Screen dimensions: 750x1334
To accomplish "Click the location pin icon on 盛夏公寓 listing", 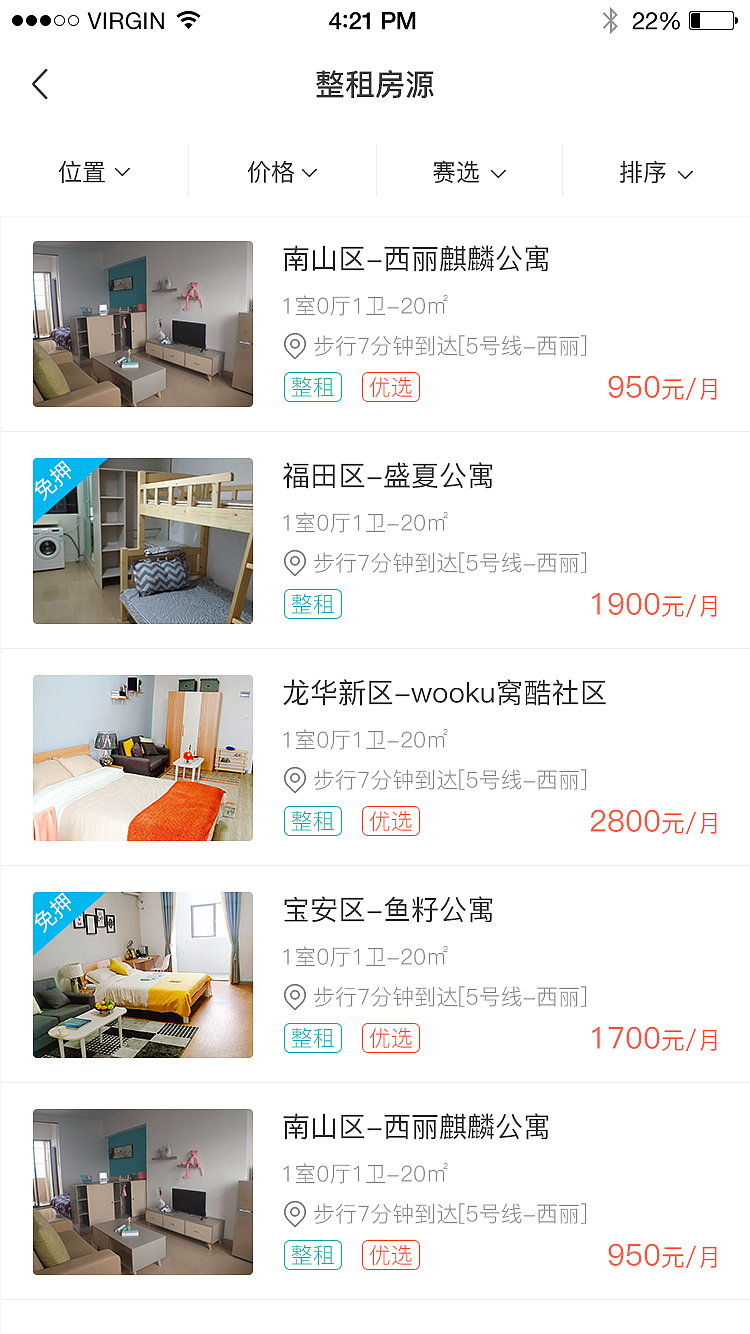I will click(293, 563).
